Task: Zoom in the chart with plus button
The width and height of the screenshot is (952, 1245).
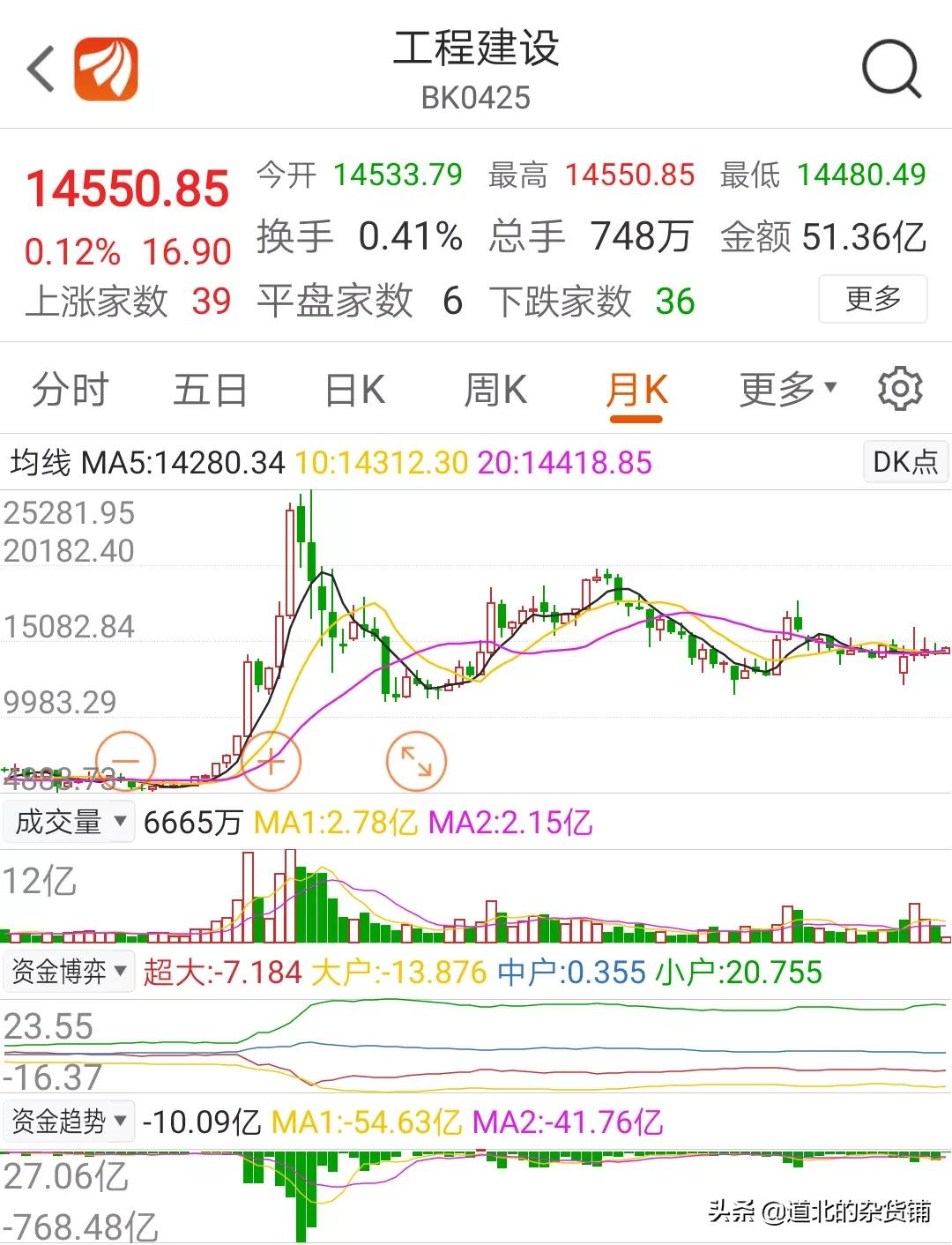Action: [x=271, y=761]
